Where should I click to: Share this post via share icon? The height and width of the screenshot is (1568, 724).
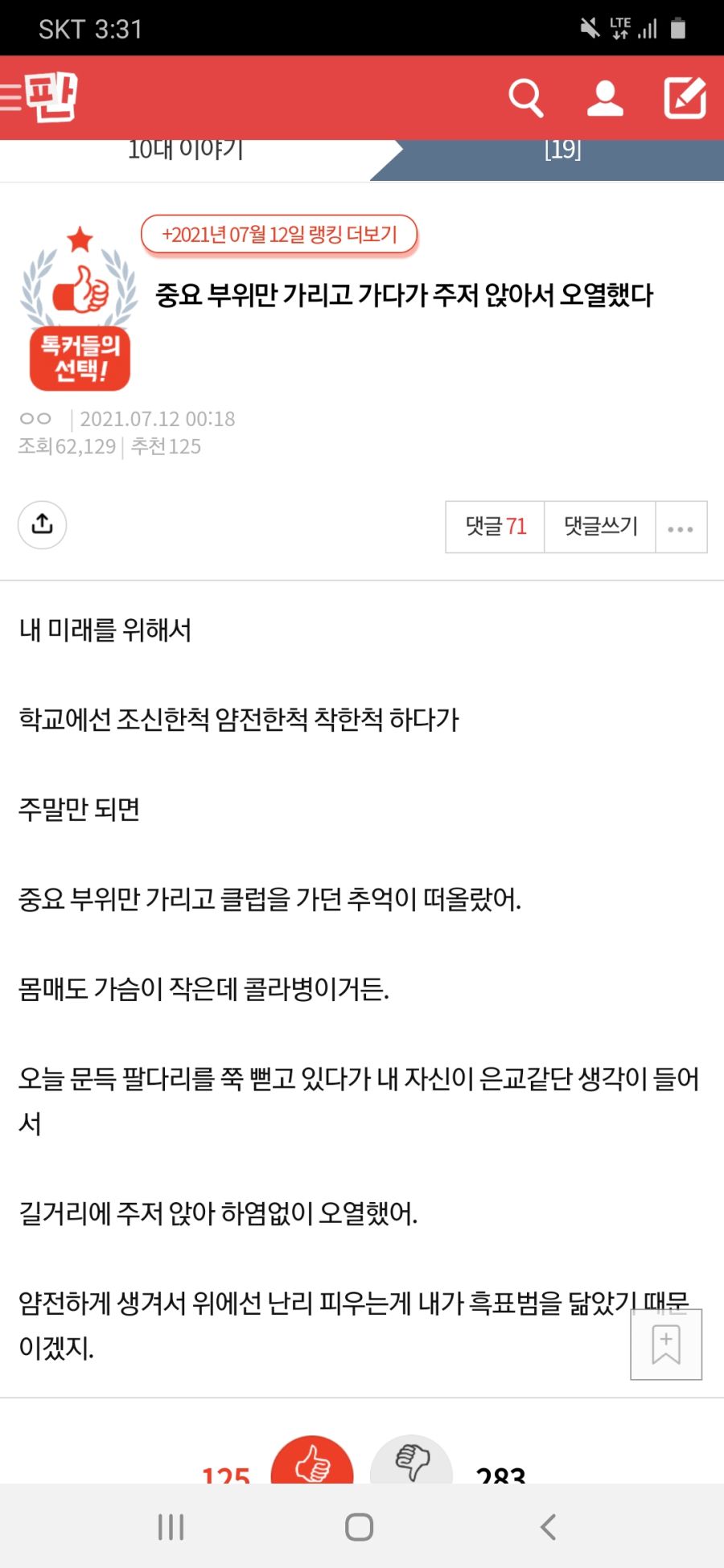[x=42, y=525]
